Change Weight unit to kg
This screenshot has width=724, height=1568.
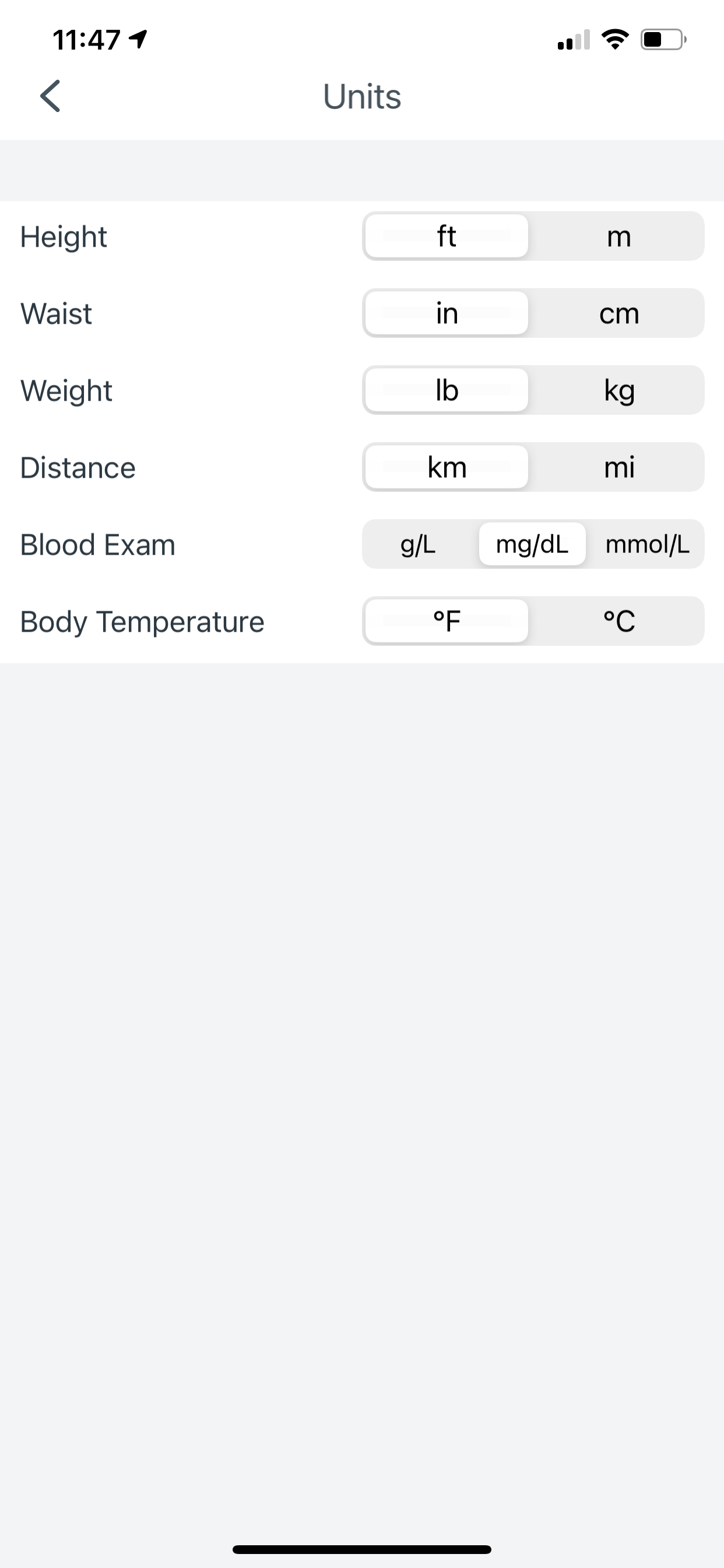(x=618, y=390)
